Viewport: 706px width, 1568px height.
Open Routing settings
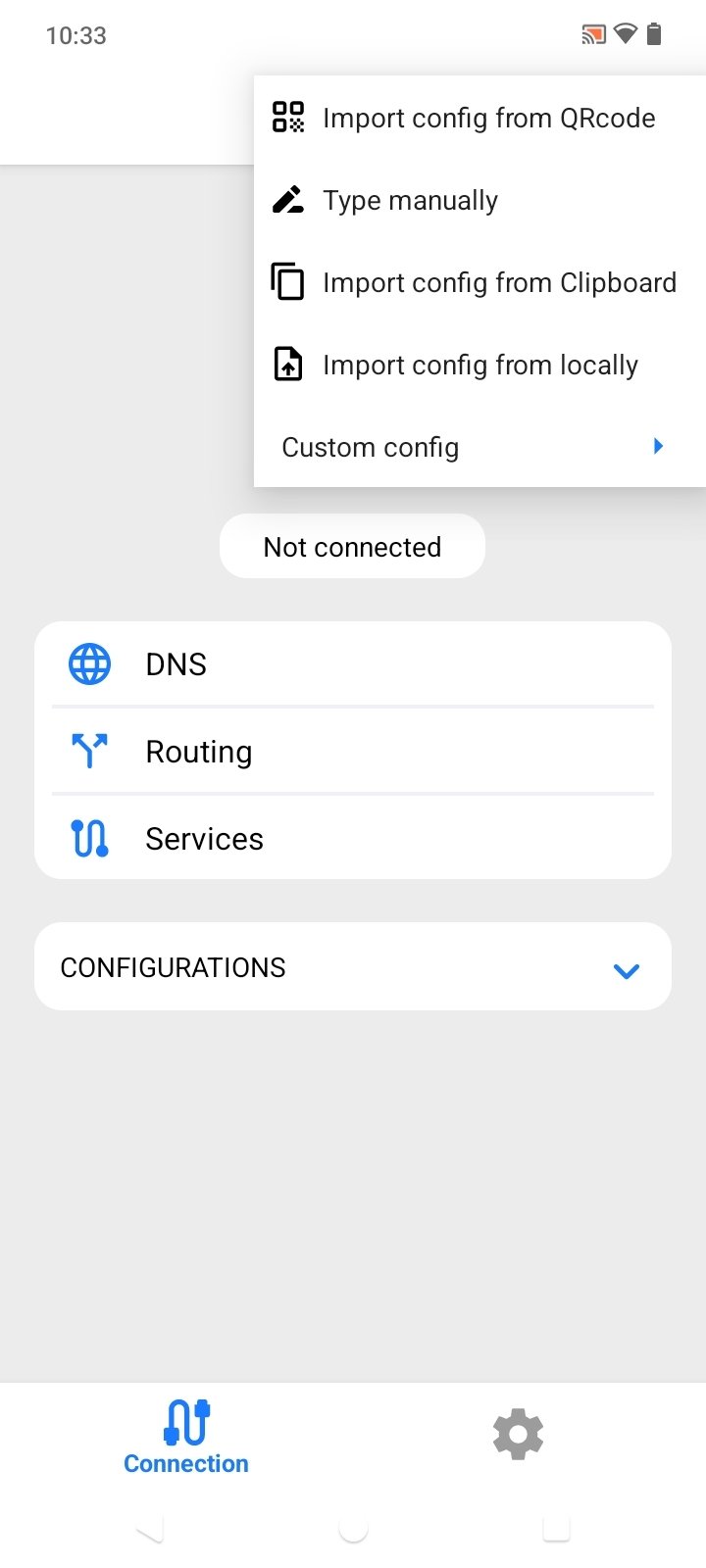point(353,752)
